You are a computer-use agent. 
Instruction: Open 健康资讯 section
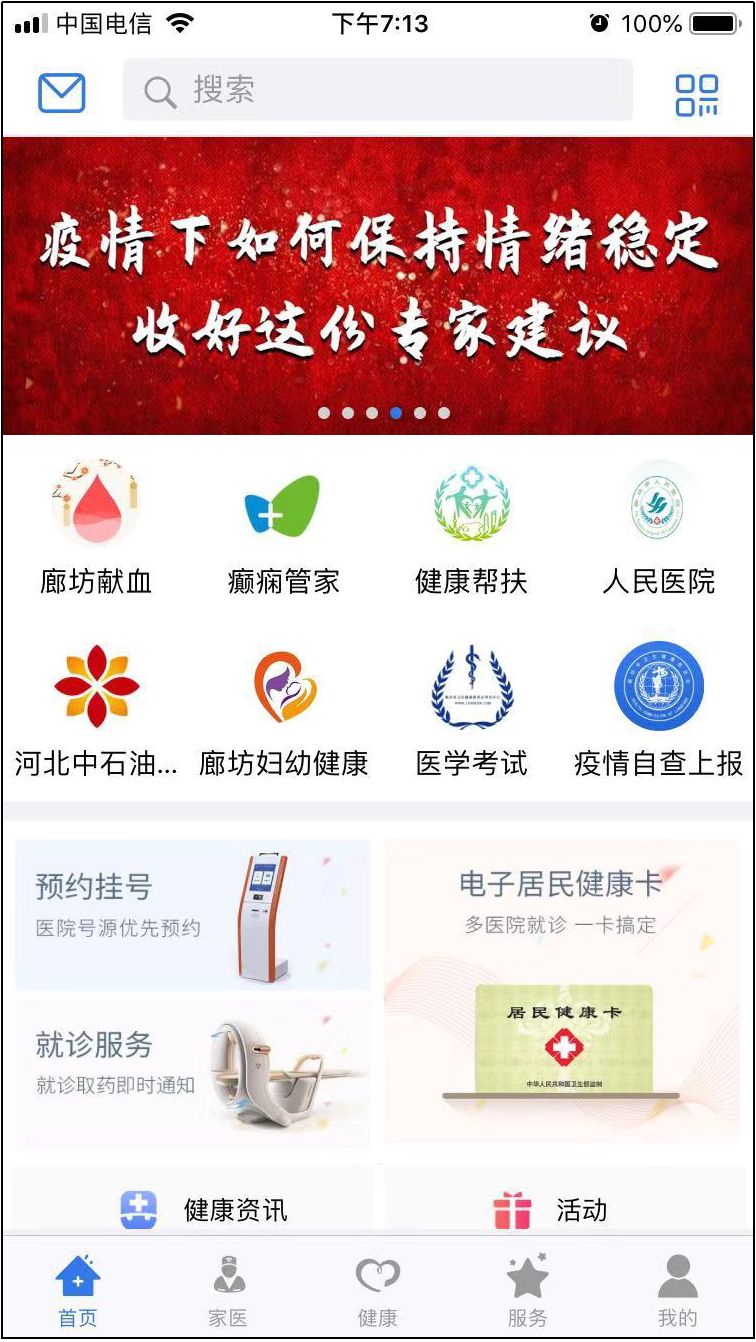coord(203,1210)
